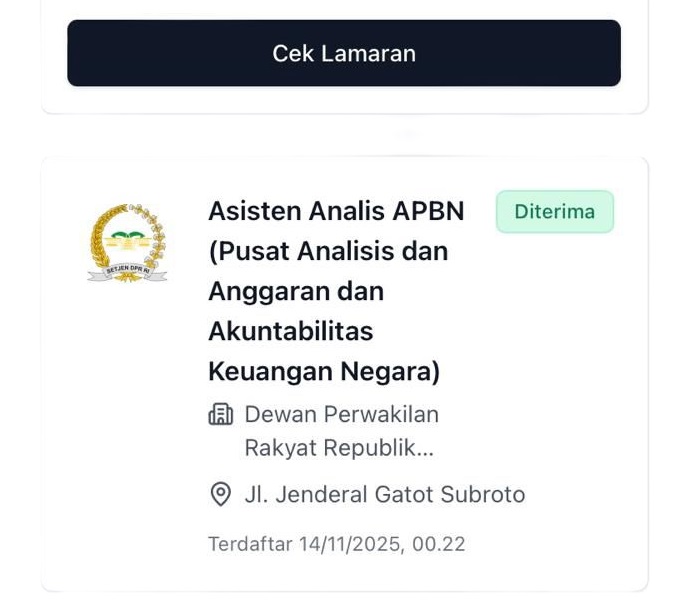
Task: Tap the Cek Lamaran button
Action: [x=344, y=53]
